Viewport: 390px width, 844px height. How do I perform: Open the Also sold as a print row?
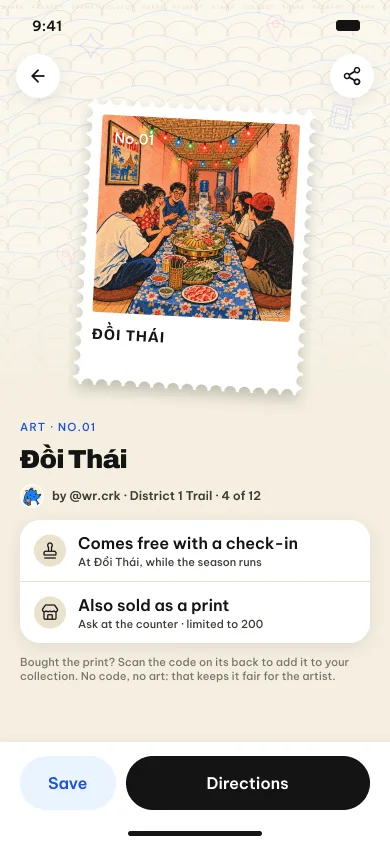click(x=195, y=613)
